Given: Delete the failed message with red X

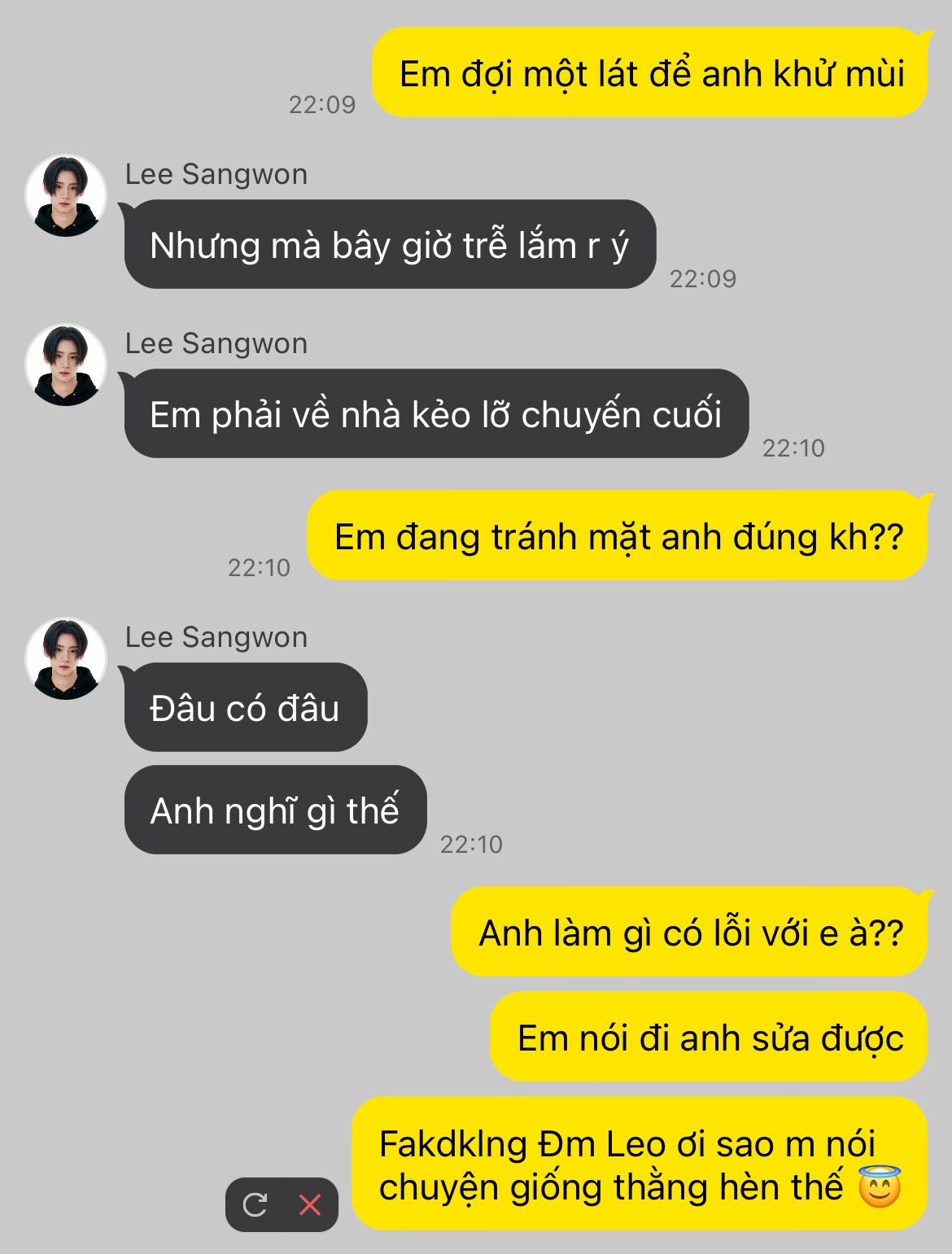Looking at the screenshot, I should 310,1204.
